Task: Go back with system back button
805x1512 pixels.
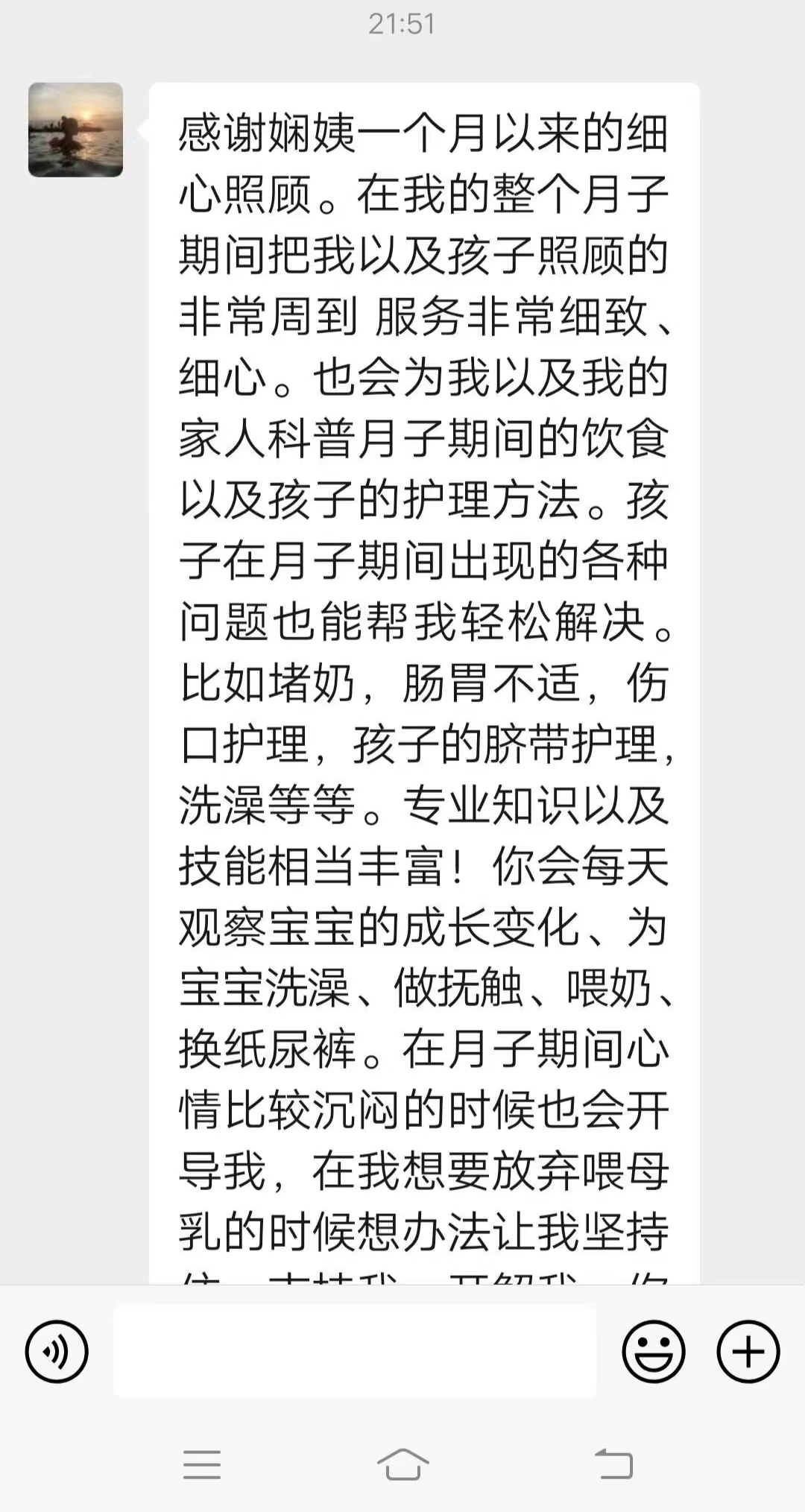Action: 613,1464
